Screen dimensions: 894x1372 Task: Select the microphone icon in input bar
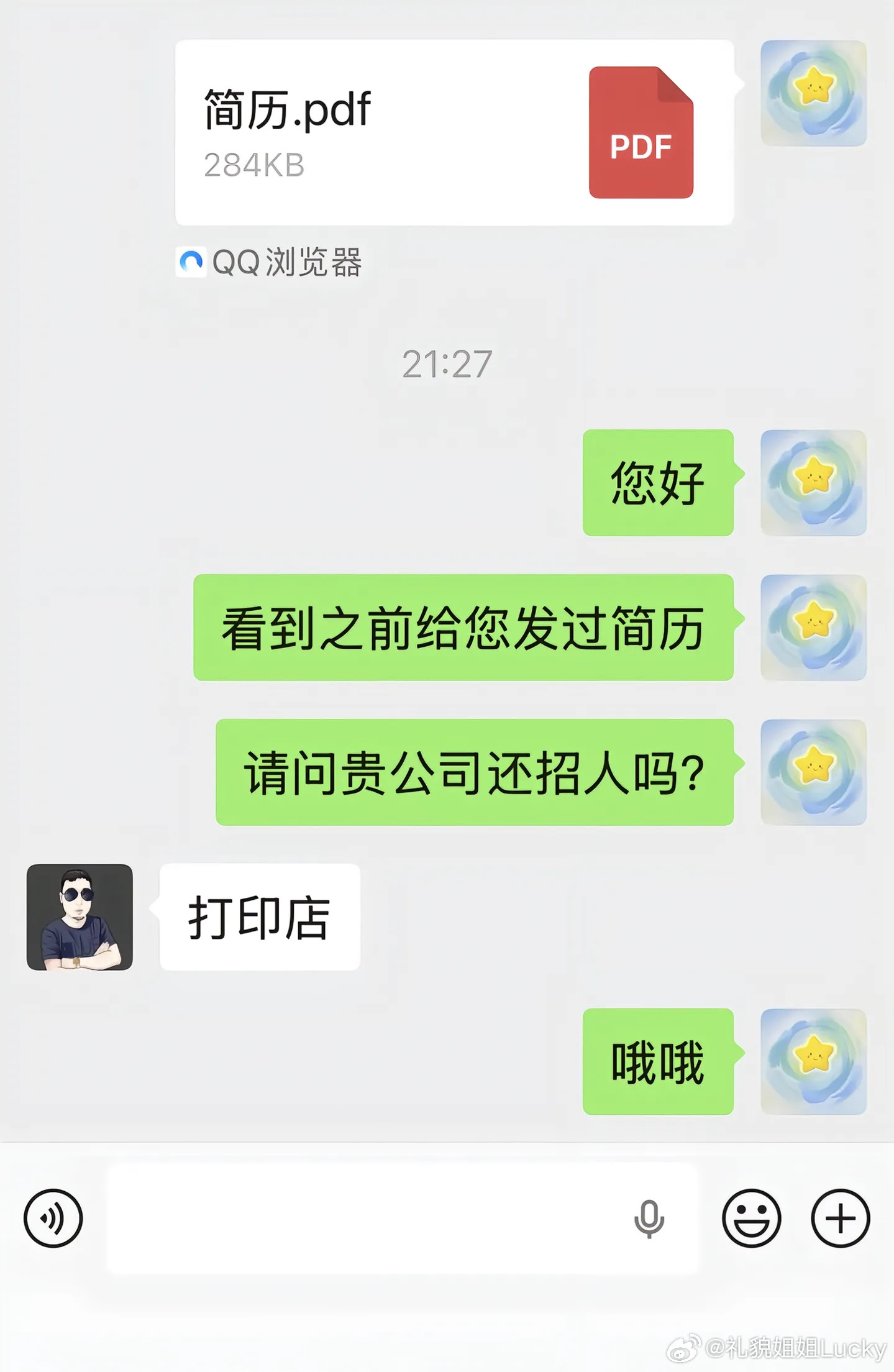click(650, 1219)
